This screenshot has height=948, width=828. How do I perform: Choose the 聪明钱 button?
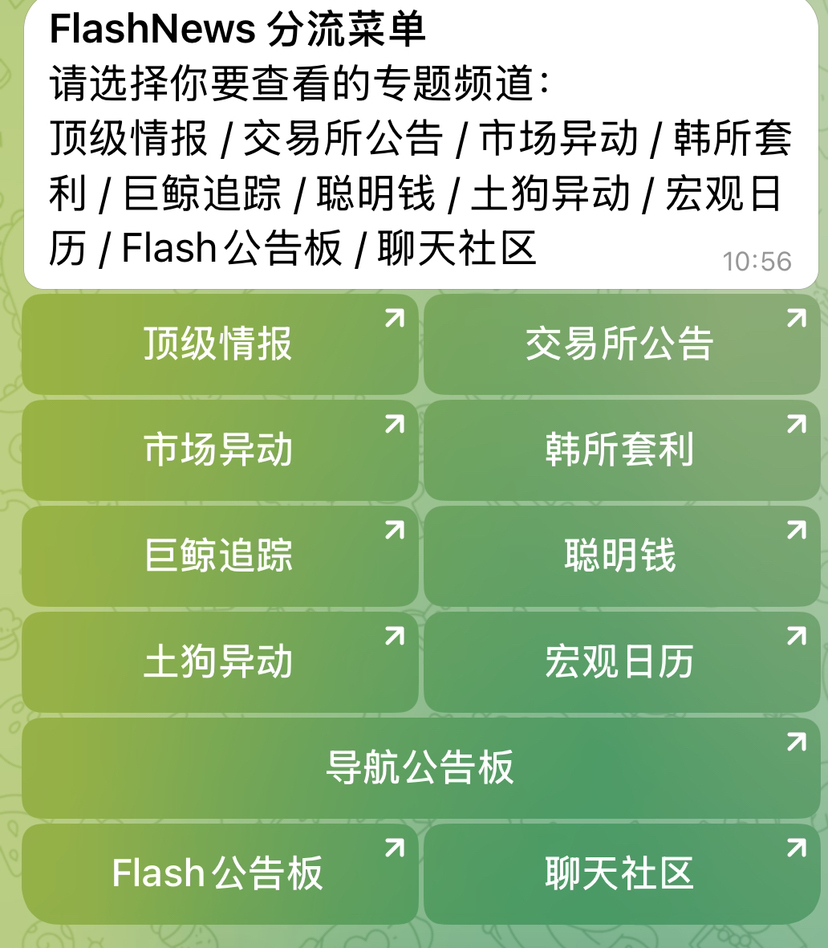coord(621,556)
